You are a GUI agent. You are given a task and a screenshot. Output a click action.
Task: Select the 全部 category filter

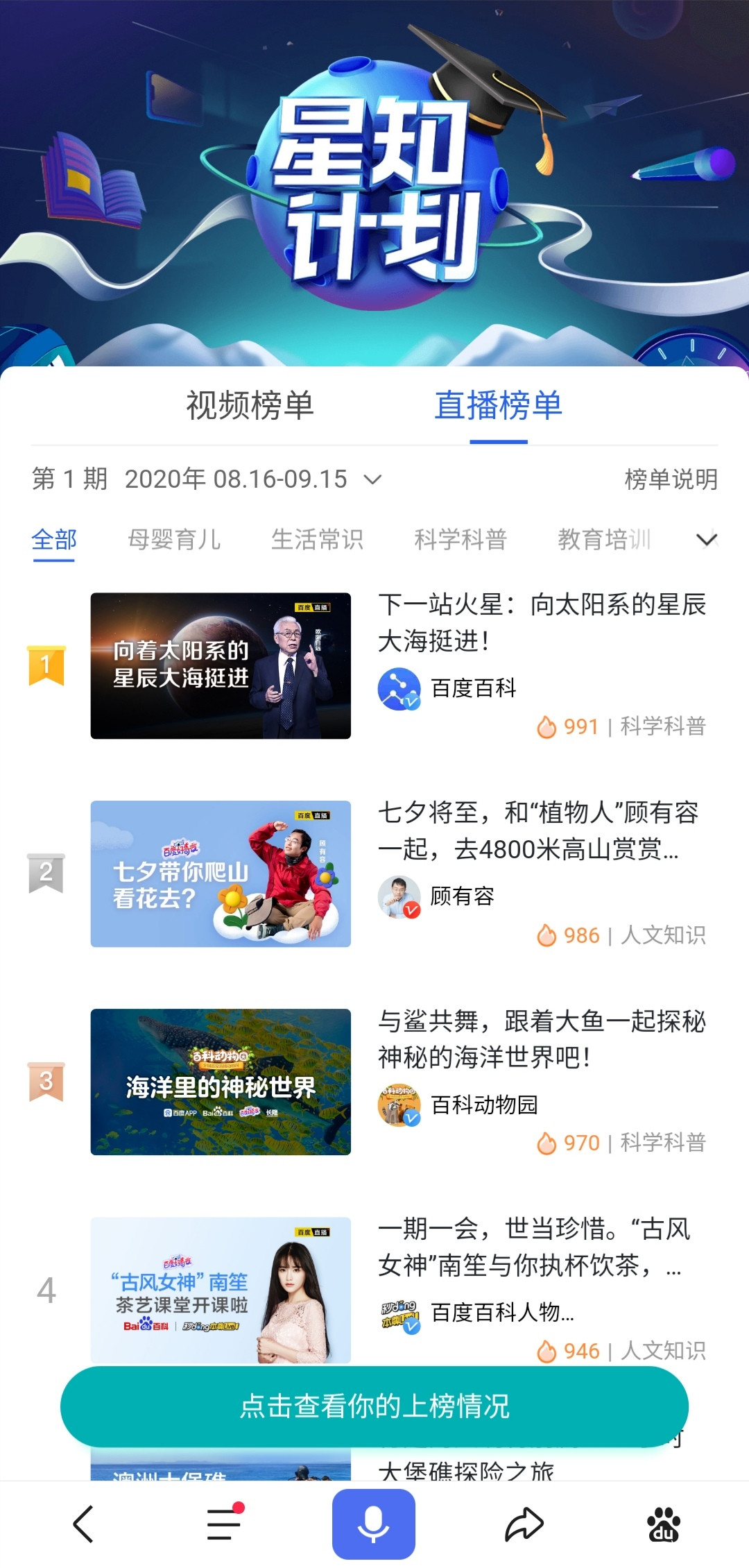[54, 540]
